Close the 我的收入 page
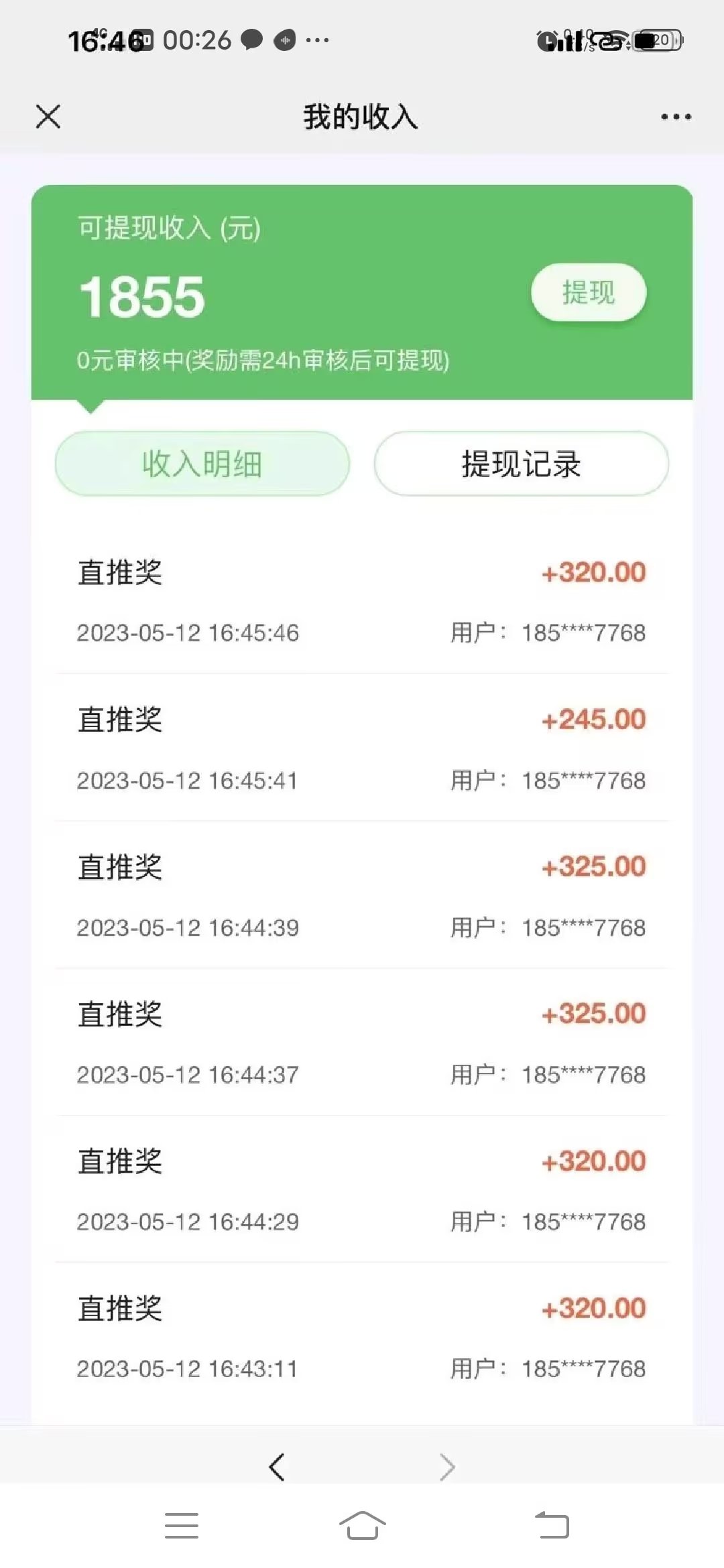This screenshot has height=1568, width=724. click(x=48, y=116)
